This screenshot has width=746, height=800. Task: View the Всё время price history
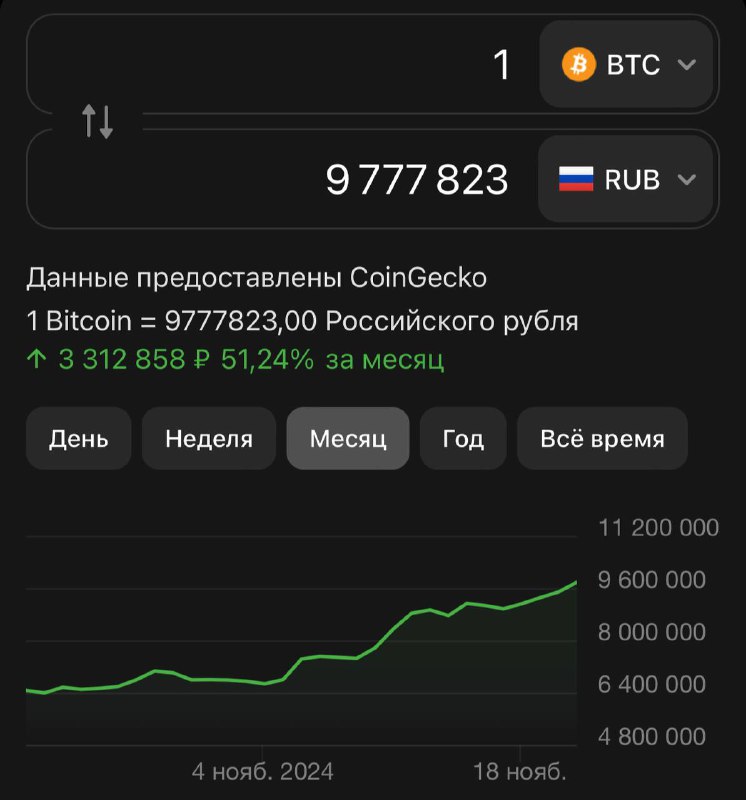602,439
